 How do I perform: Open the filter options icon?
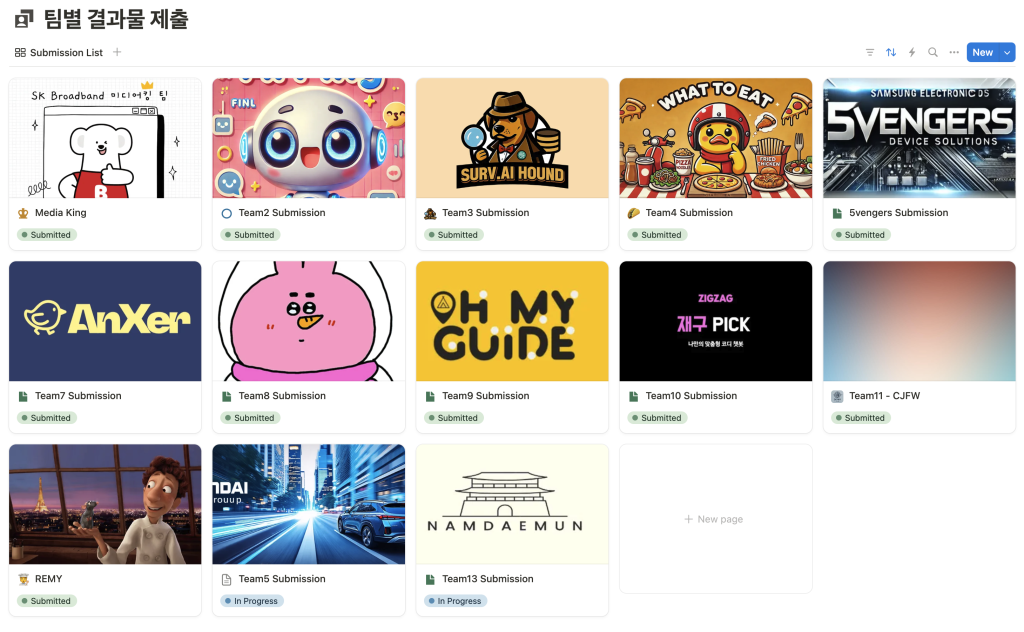pos(869,52)
